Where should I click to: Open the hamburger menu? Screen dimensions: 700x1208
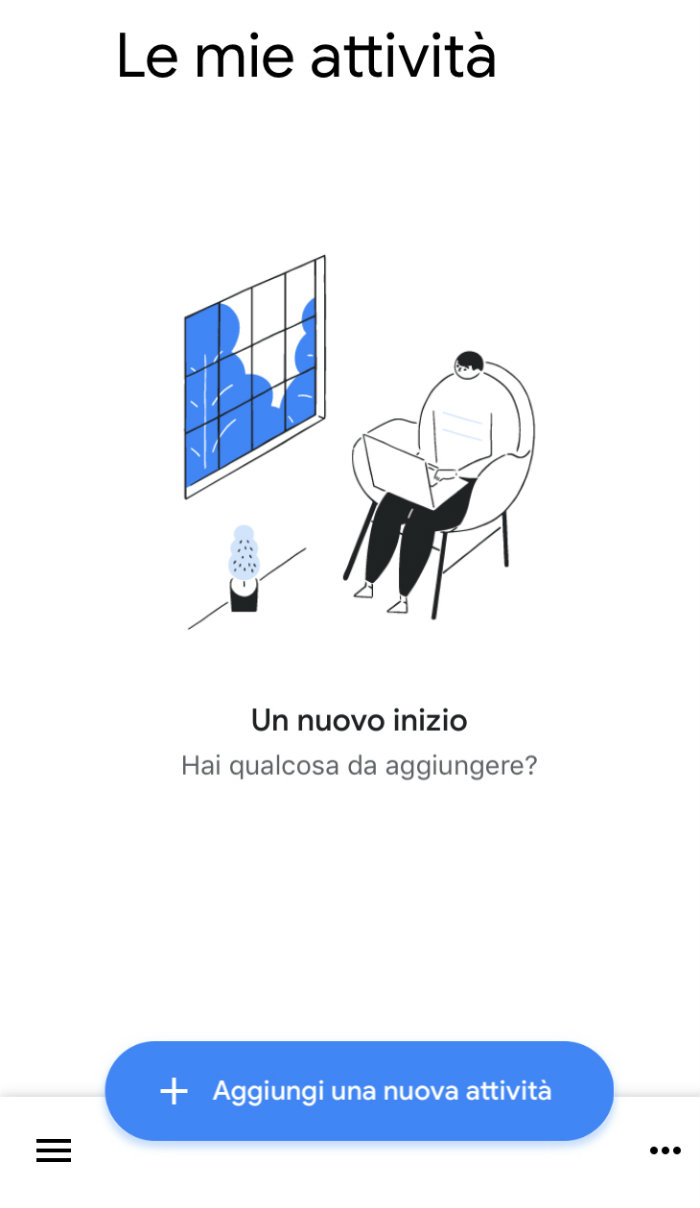click(x=54, y=1151)
